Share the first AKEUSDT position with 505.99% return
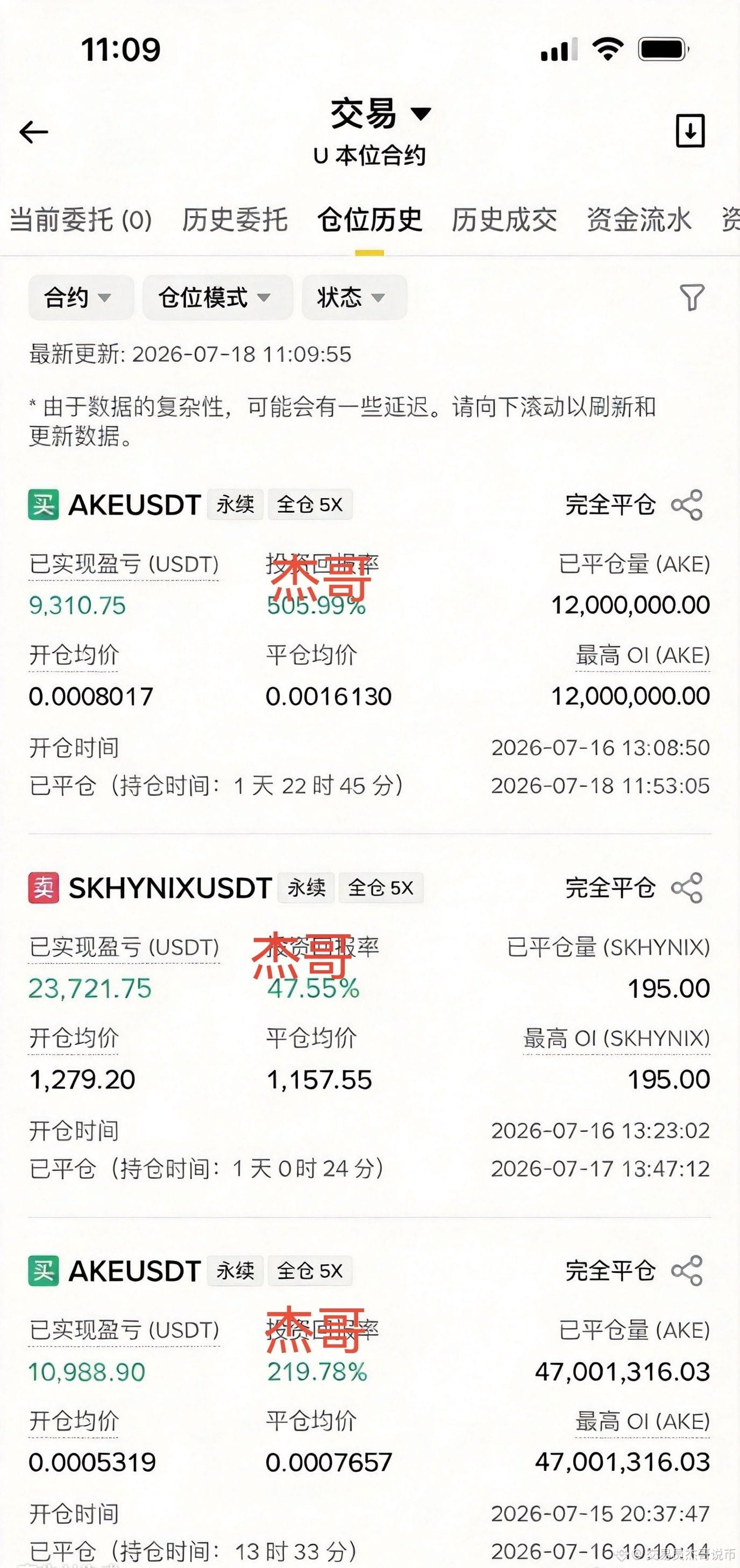The width and height of the screenshot is (740, 1568). [687, 505]
